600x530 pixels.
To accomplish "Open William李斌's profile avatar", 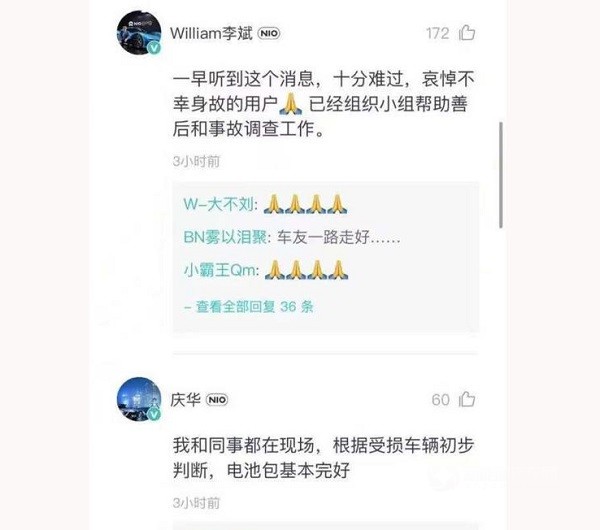I will [x=140, y=36].
